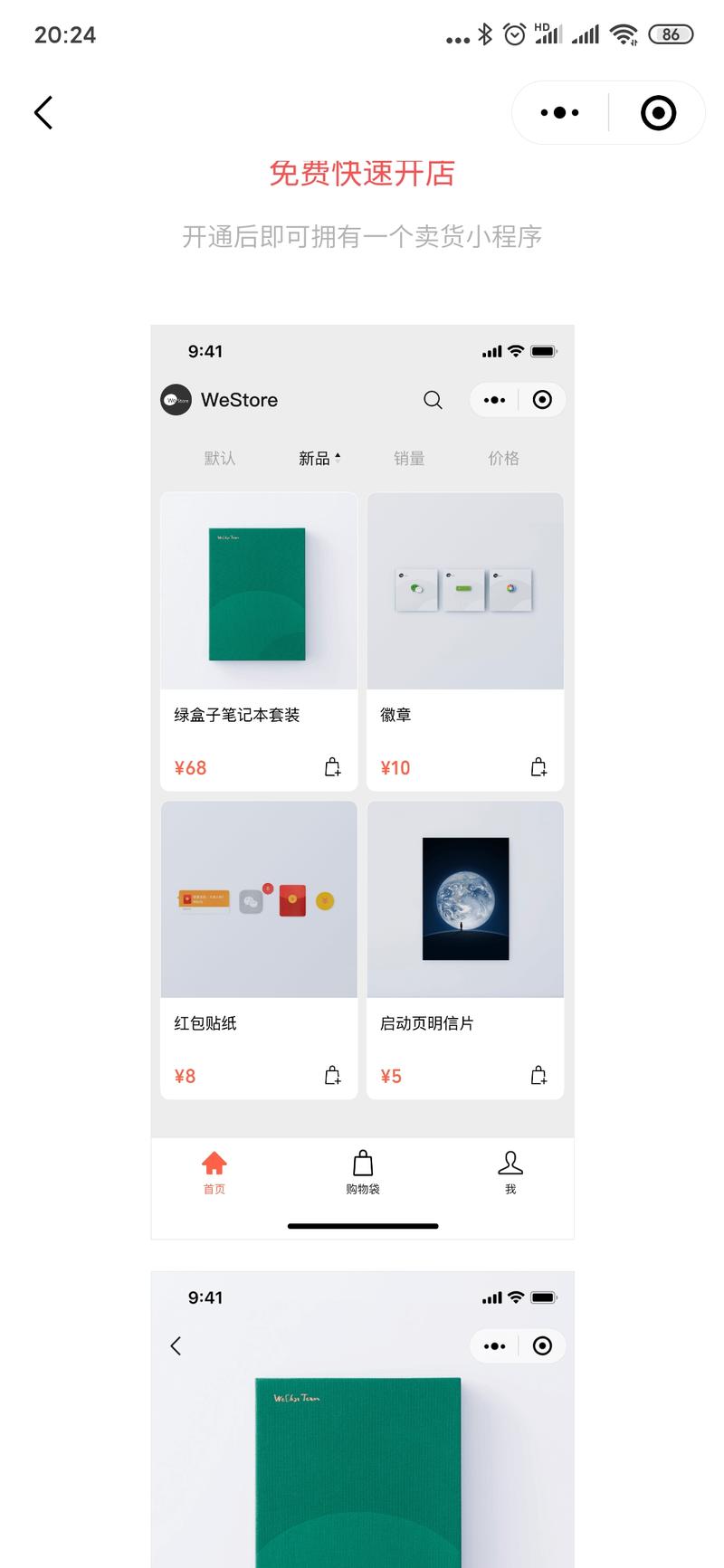Tap the back arrow at top left

(43, 112)
